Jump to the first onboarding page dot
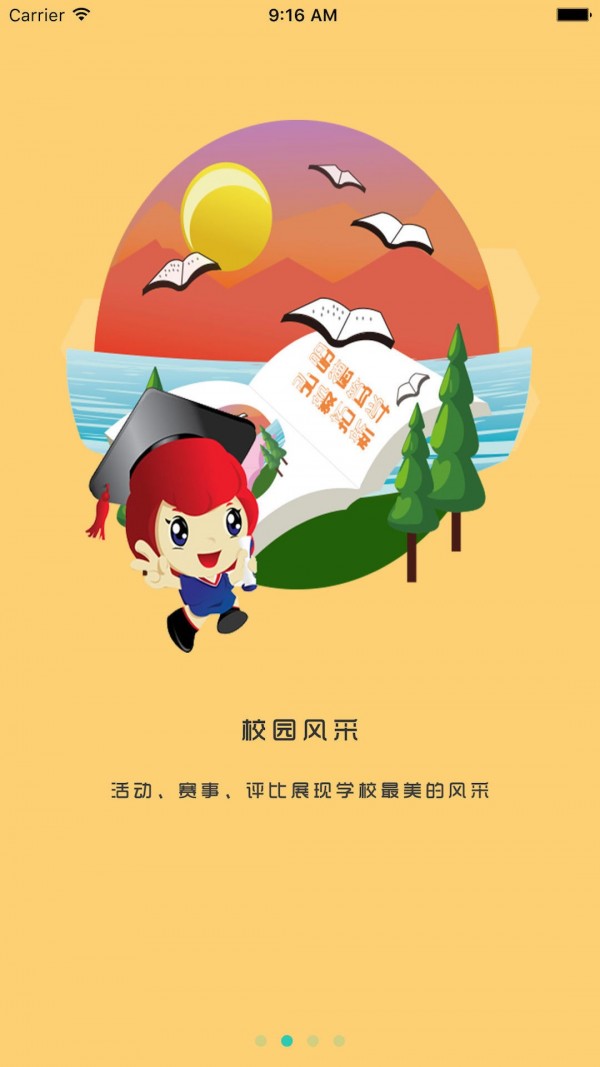 (x=261, y=1041)
